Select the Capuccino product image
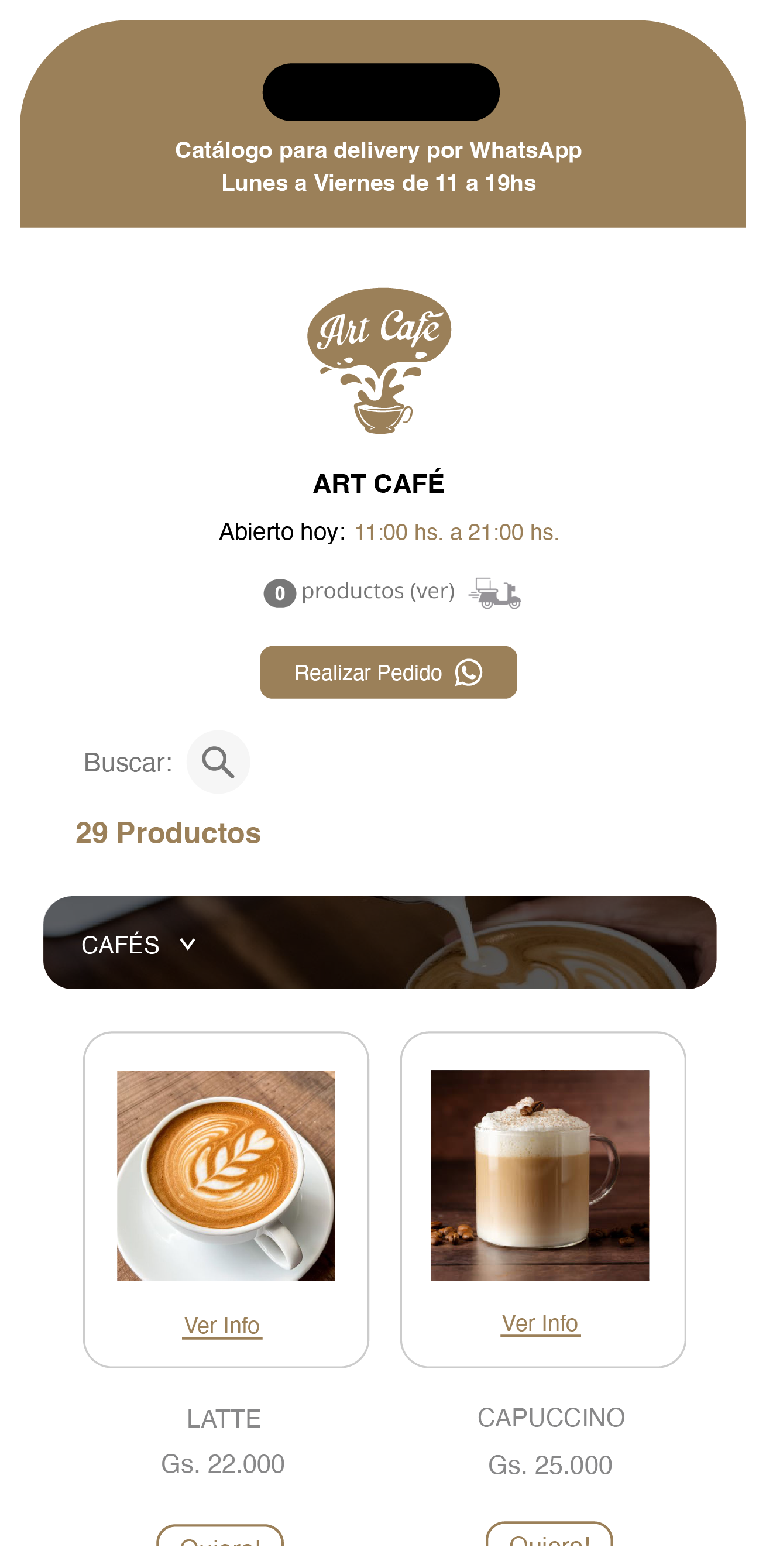 [x=540, y=1175]
